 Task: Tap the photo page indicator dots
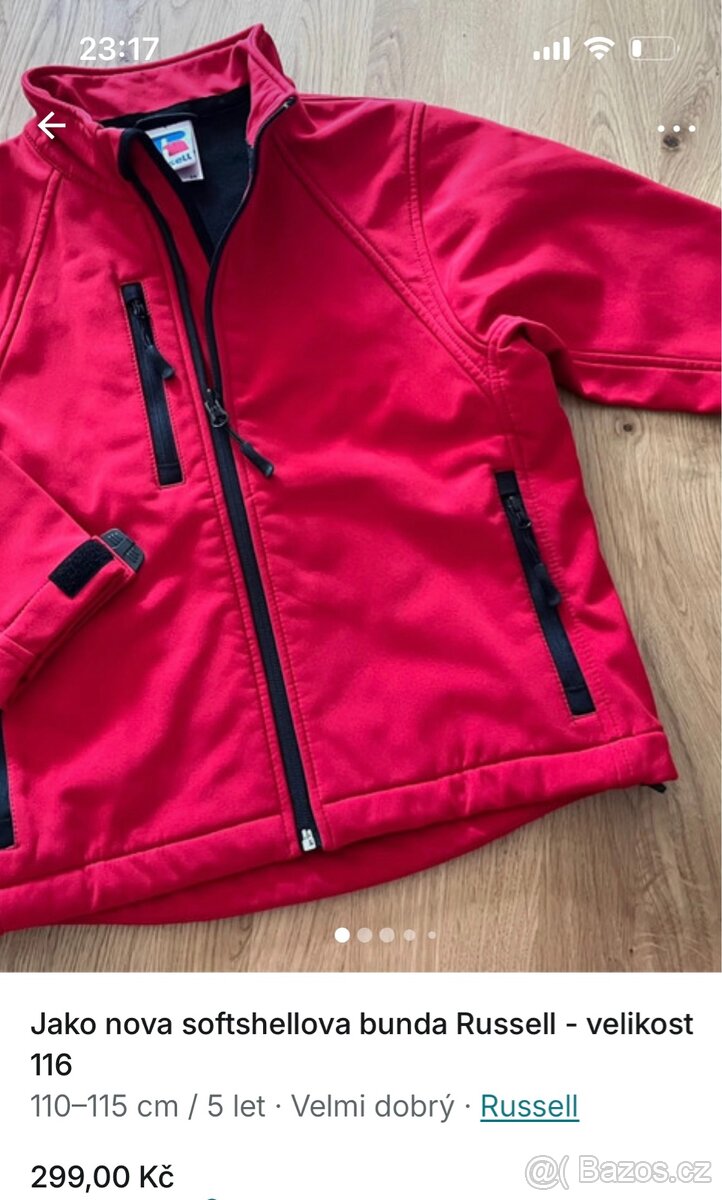385,935
